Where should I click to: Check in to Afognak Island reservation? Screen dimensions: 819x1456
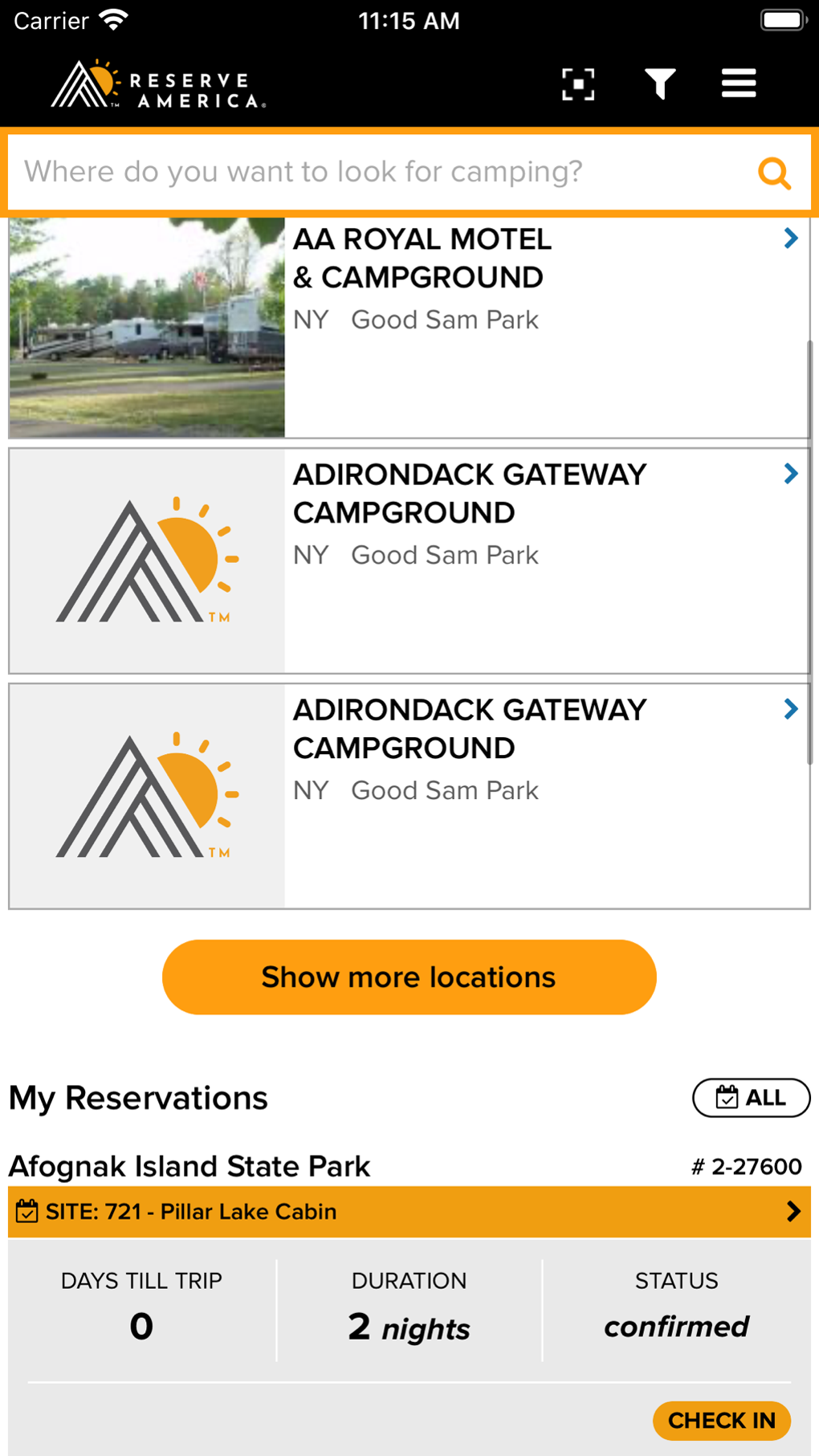721,1420
